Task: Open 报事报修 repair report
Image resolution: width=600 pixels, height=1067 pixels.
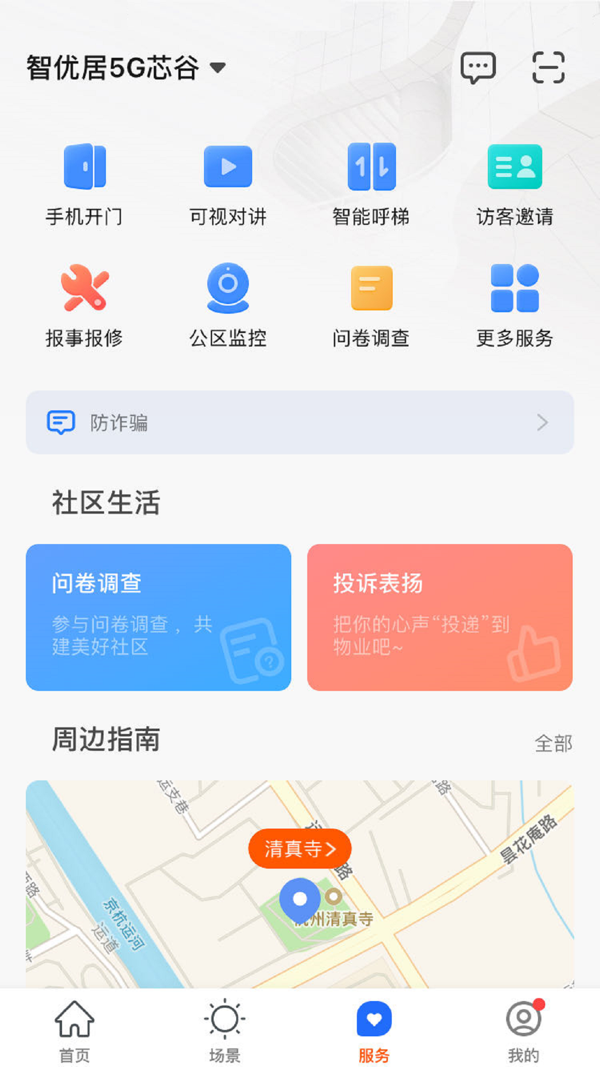Action: click(x=84, y=305)
